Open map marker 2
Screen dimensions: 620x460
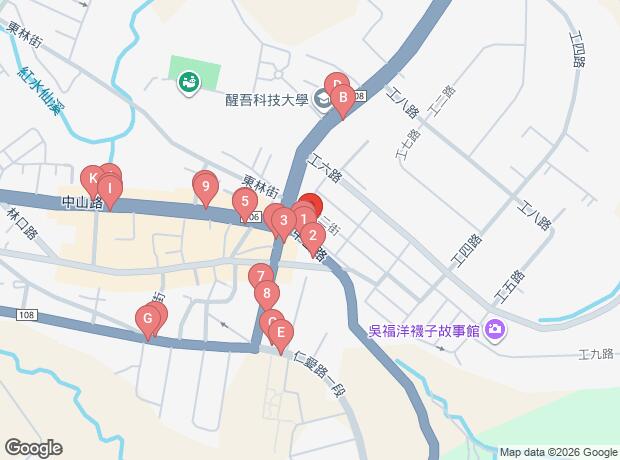pos(312,236)
